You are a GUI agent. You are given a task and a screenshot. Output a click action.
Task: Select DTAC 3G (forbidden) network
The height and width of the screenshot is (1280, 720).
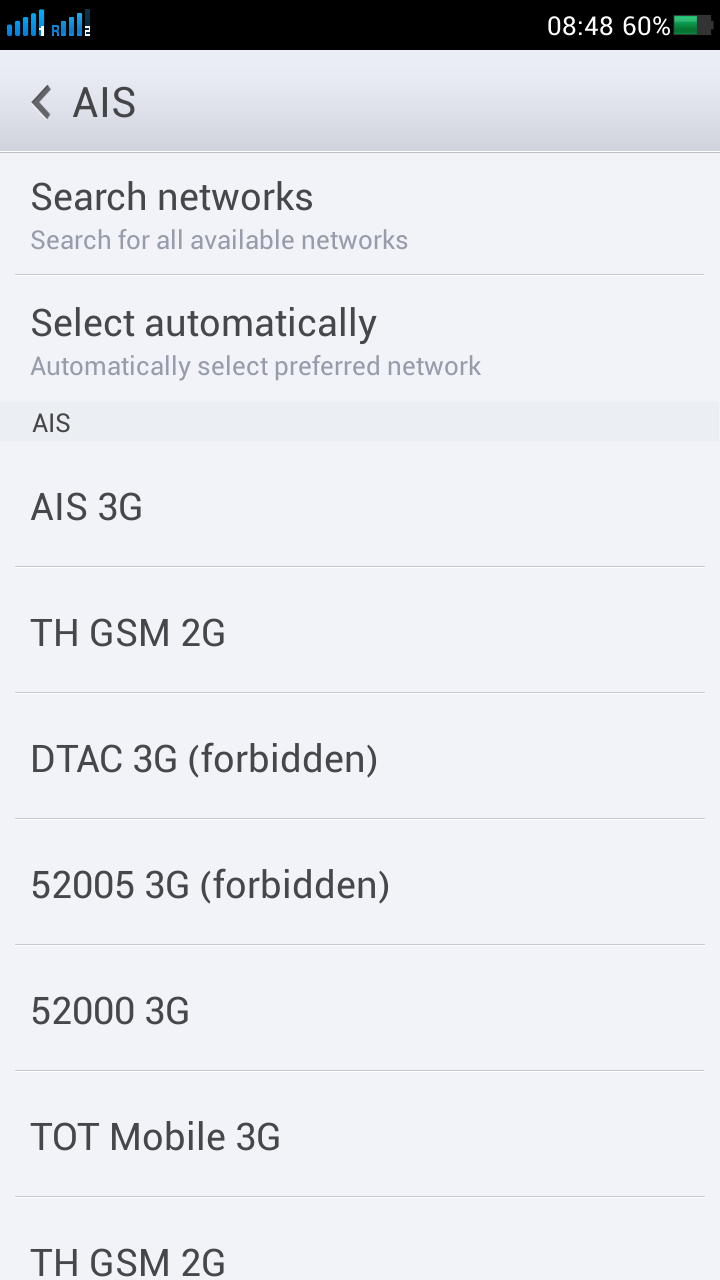360,757
